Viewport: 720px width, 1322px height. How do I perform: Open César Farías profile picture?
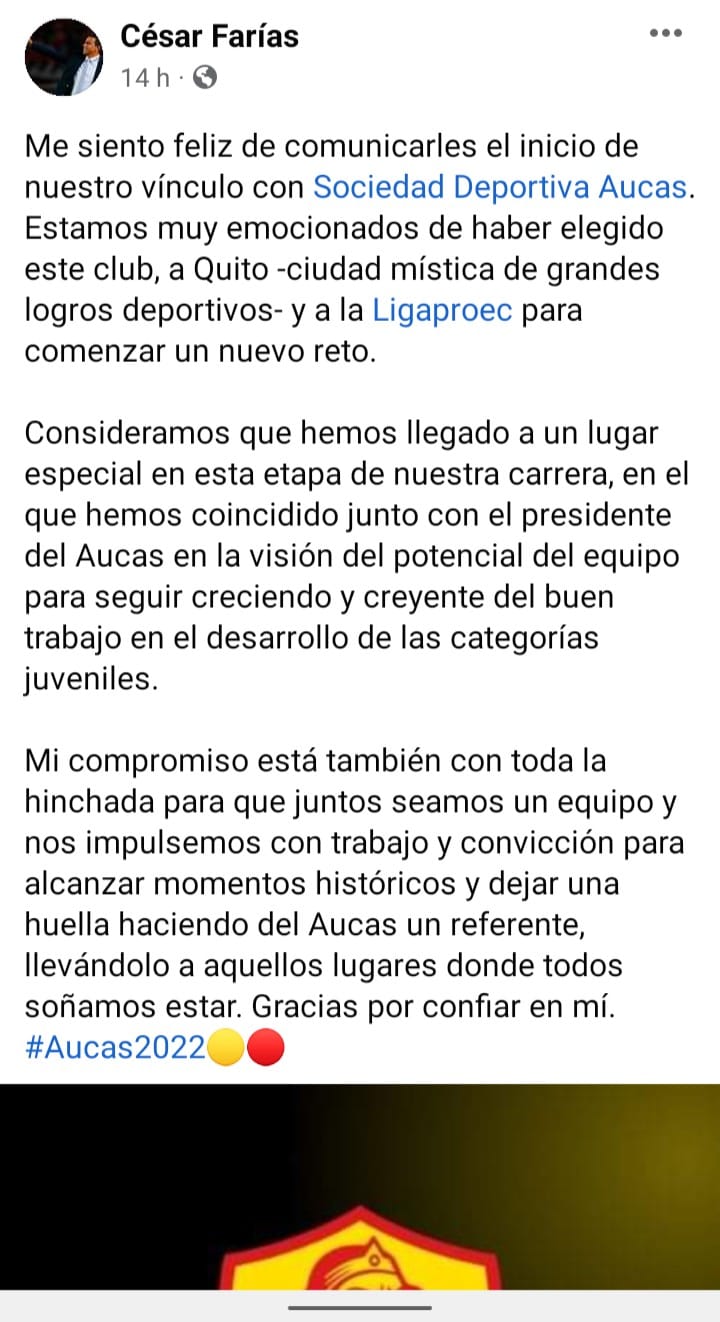click(64, 56)
